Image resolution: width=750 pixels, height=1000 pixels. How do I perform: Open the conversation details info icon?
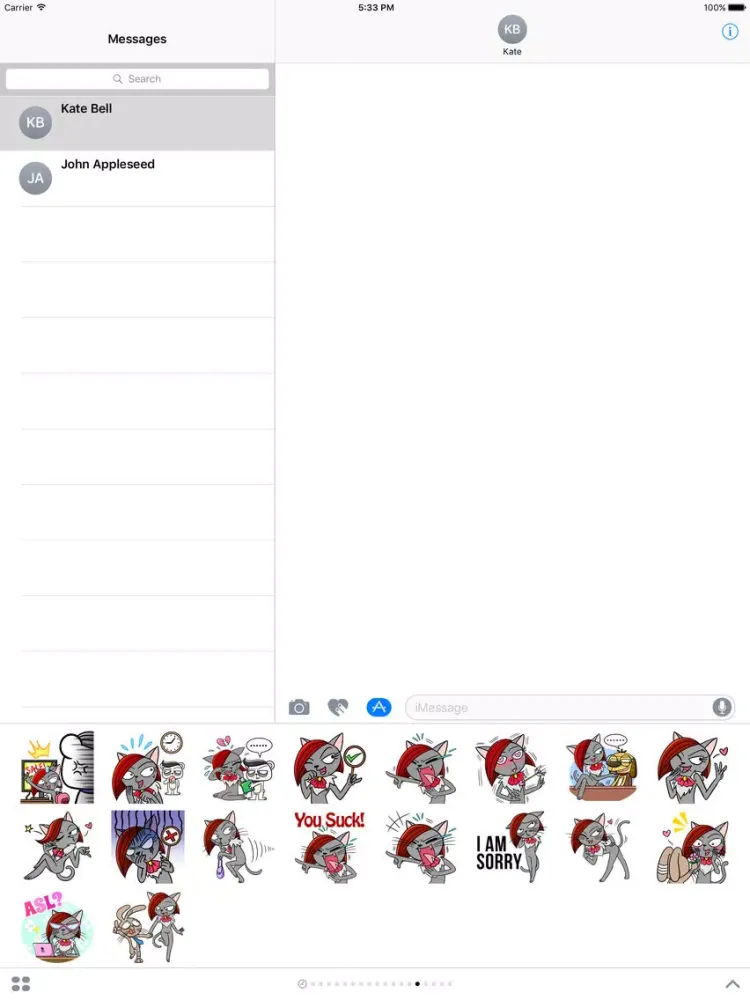(x=729, y=32)
